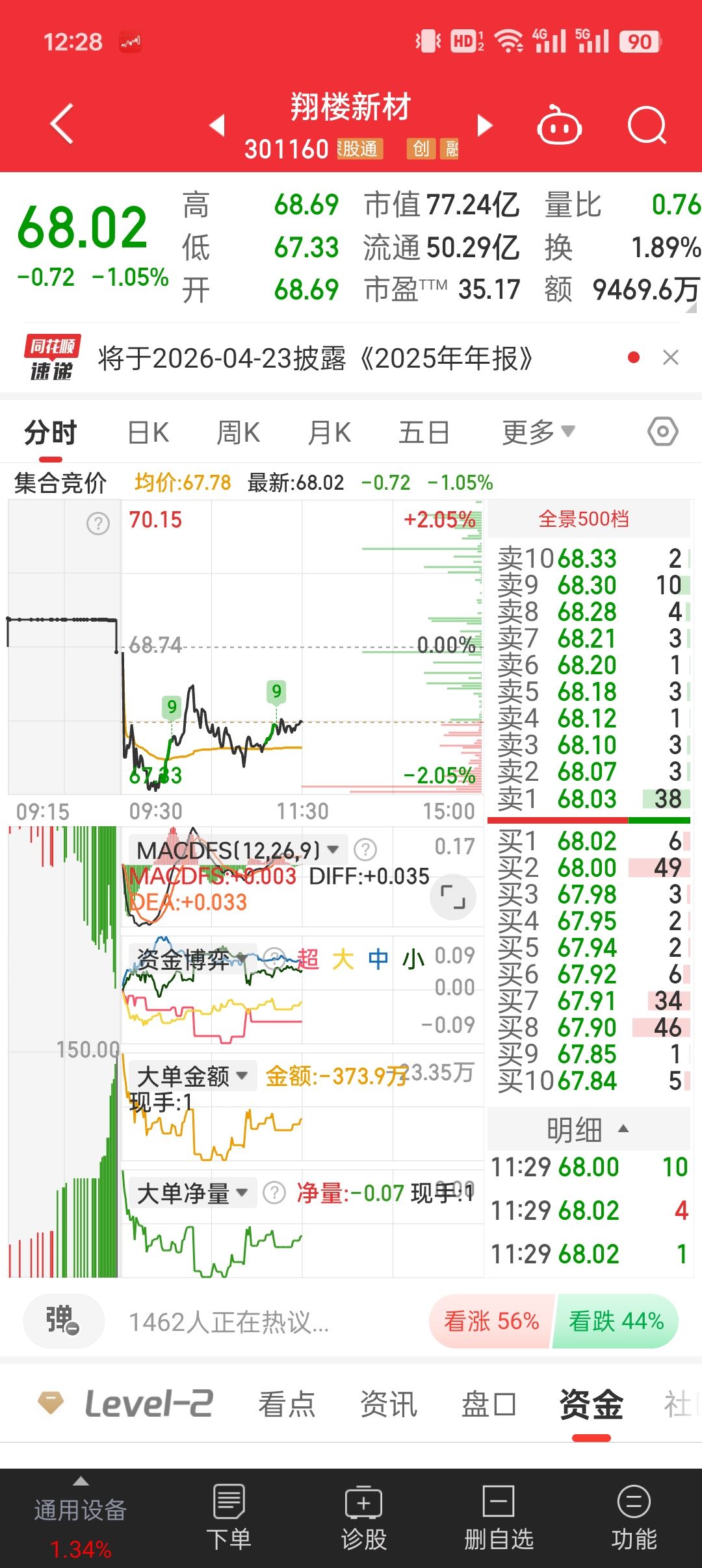Switch to the 日K chart tab
Viewport: 702px width, 1568px height.
coord(148,433)
